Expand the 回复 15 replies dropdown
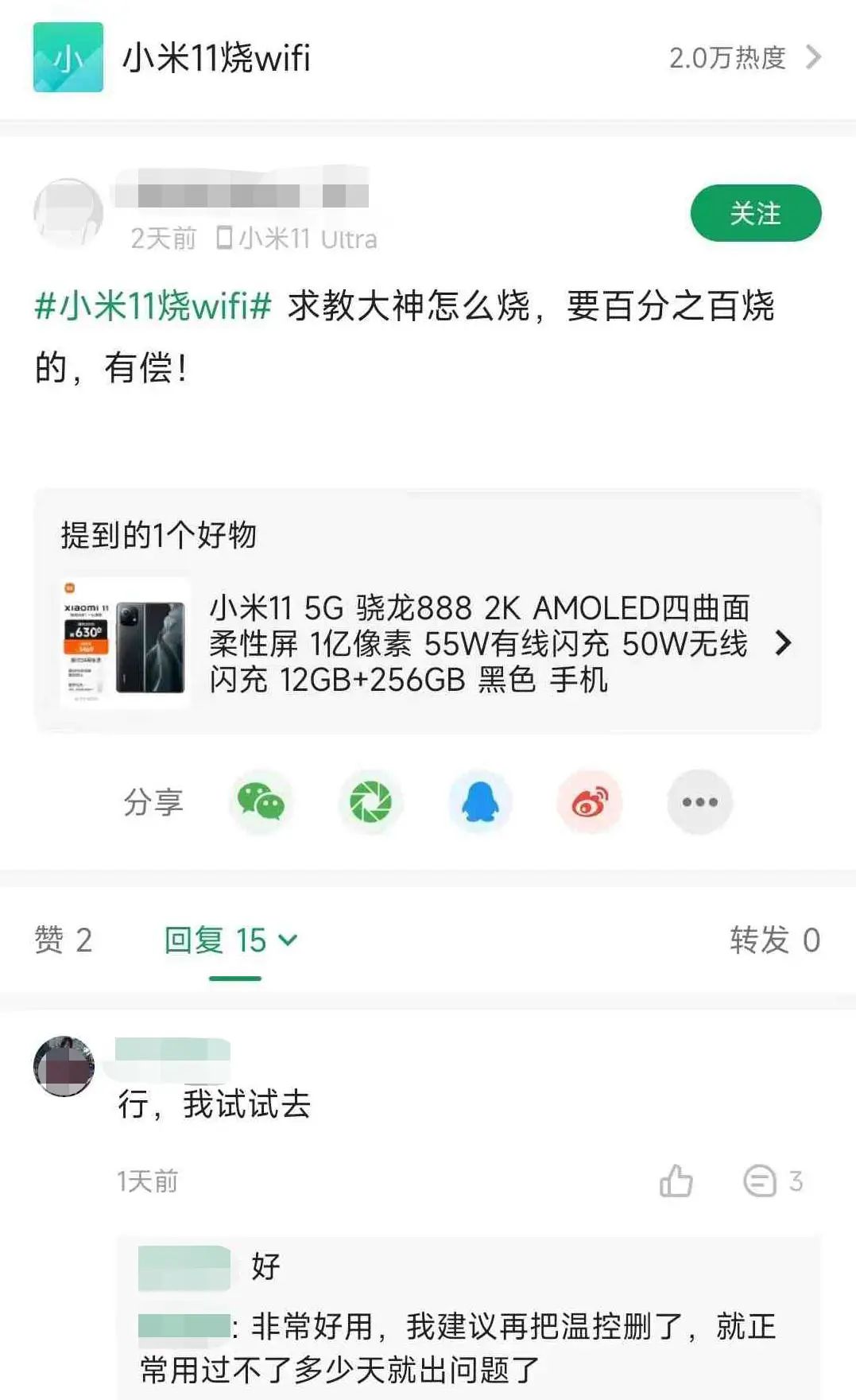Viewport: 856px width, 1400px height. tap(286, 940)
